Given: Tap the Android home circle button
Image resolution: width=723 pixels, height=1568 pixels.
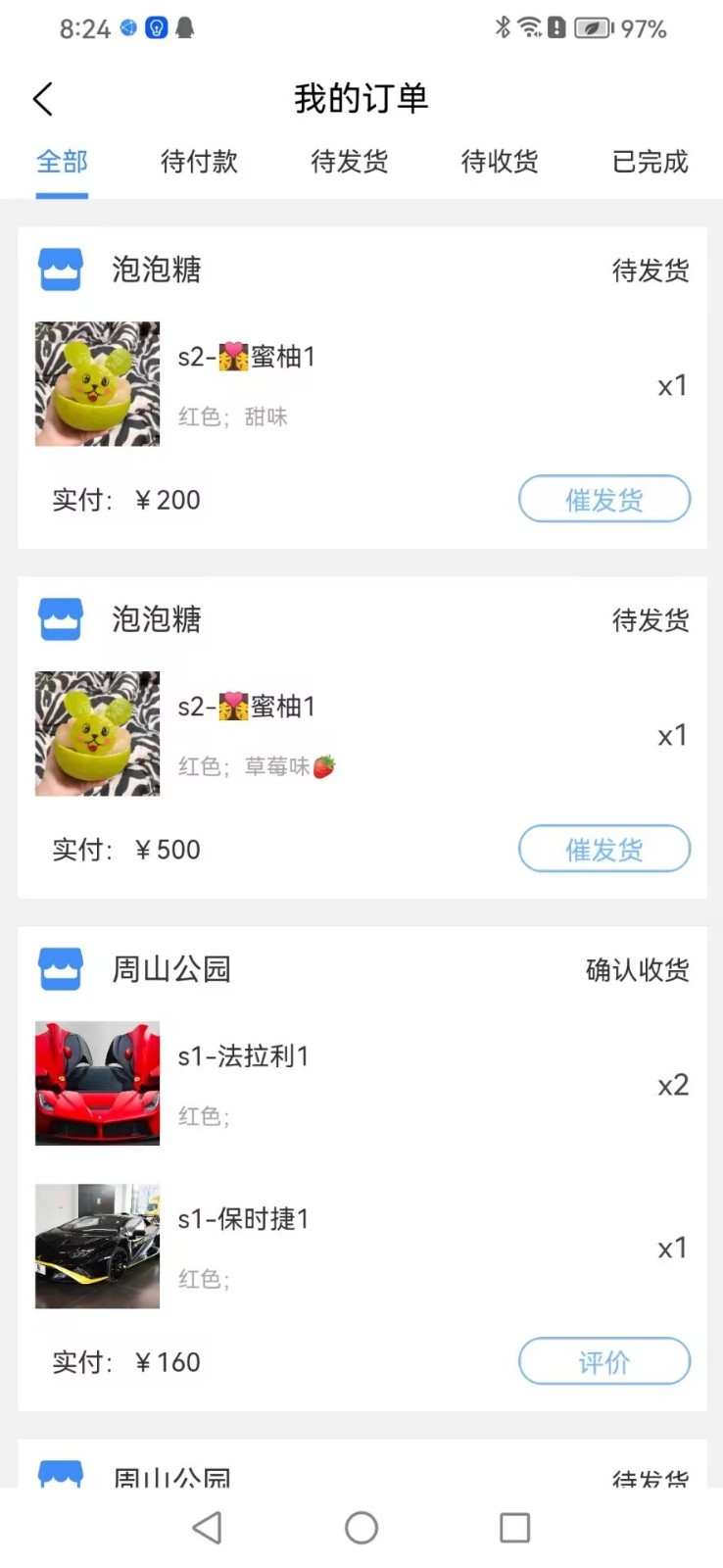Looking at the screenshot, I should (x=361, y=1527).
